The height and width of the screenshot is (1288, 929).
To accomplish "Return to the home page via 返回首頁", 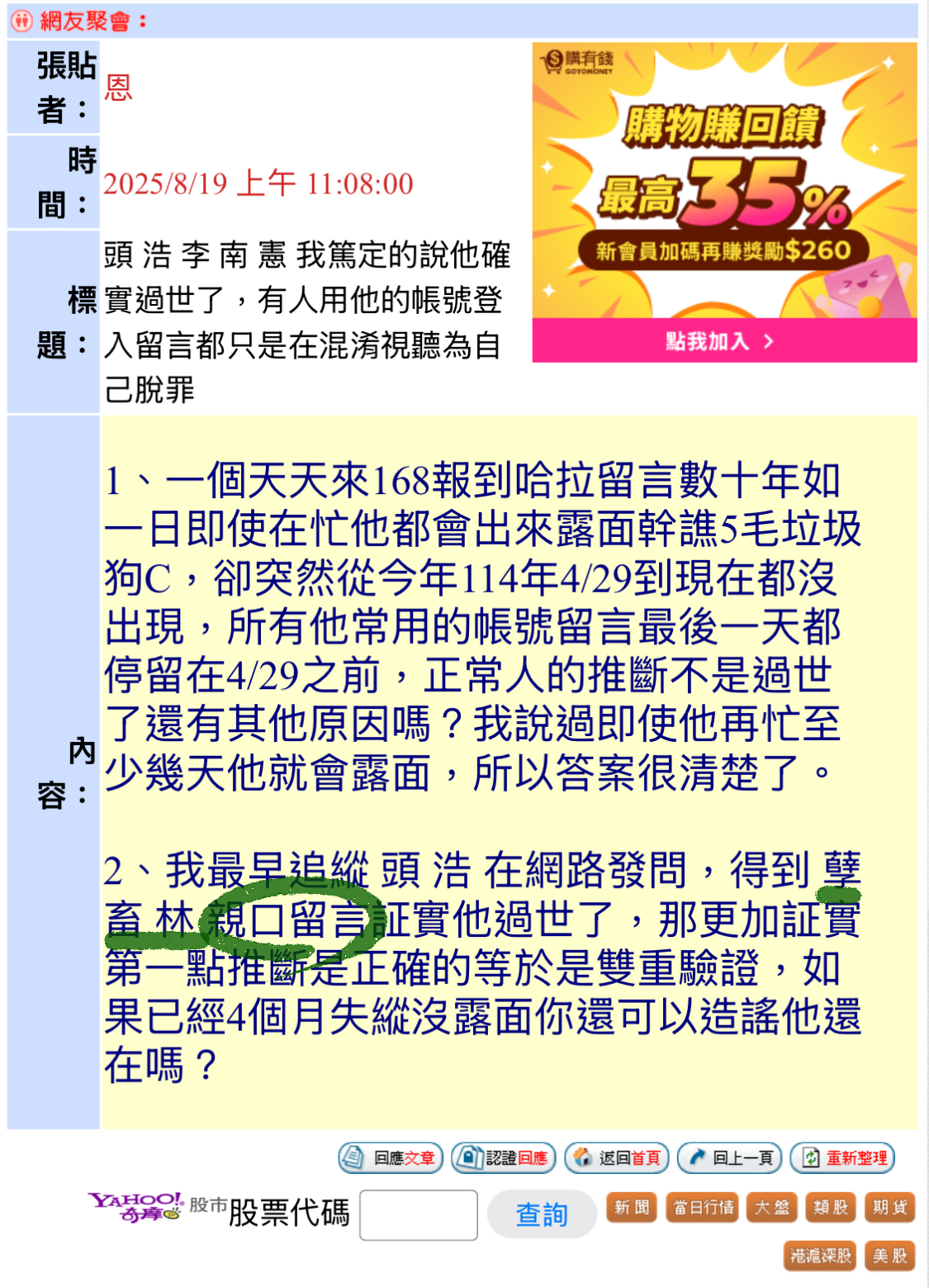I will pos(616,1157).
